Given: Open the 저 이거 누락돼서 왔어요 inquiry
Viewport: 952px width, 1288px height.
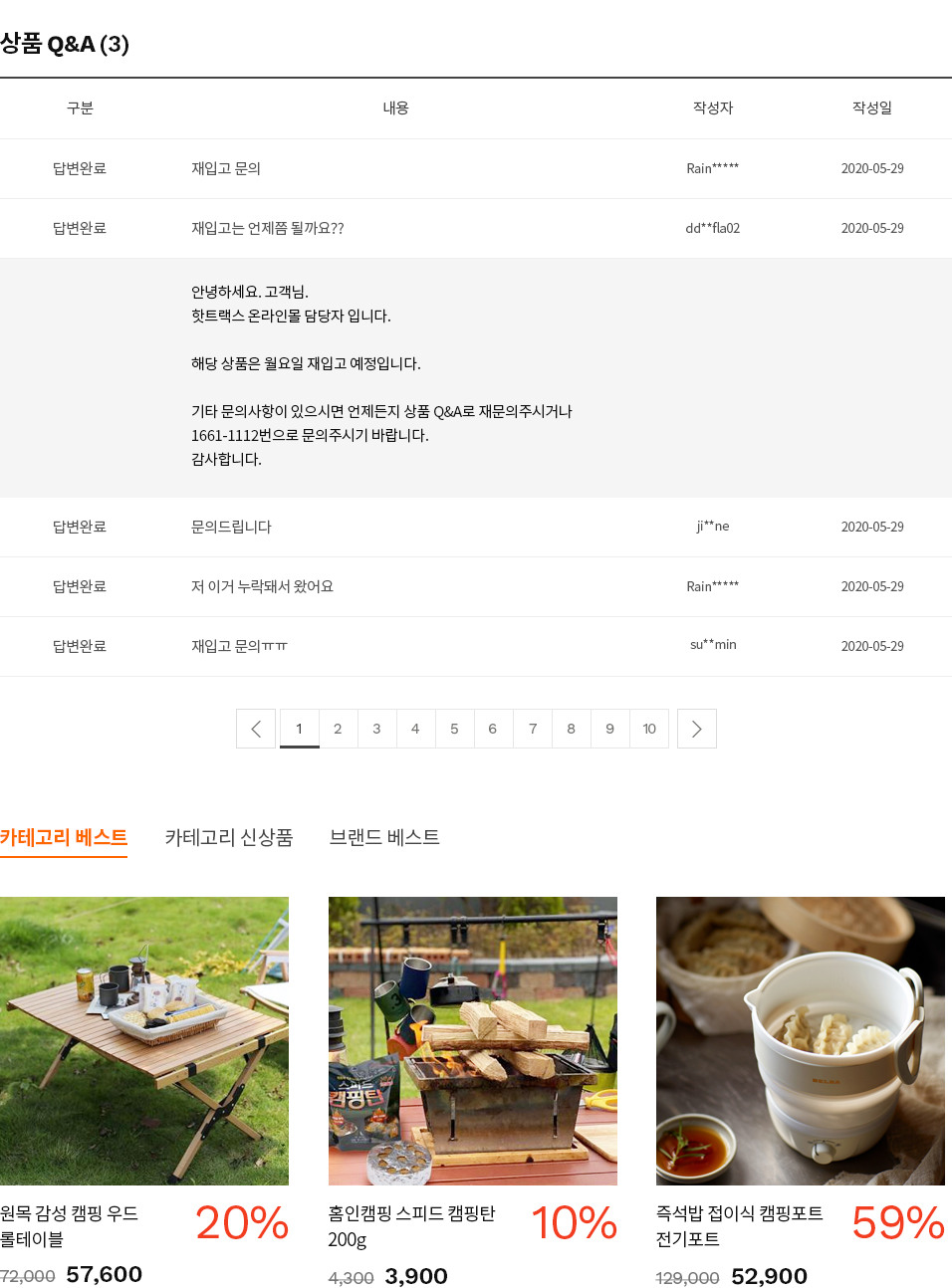Looking at the screenshot, I should [x=262, y=586].
